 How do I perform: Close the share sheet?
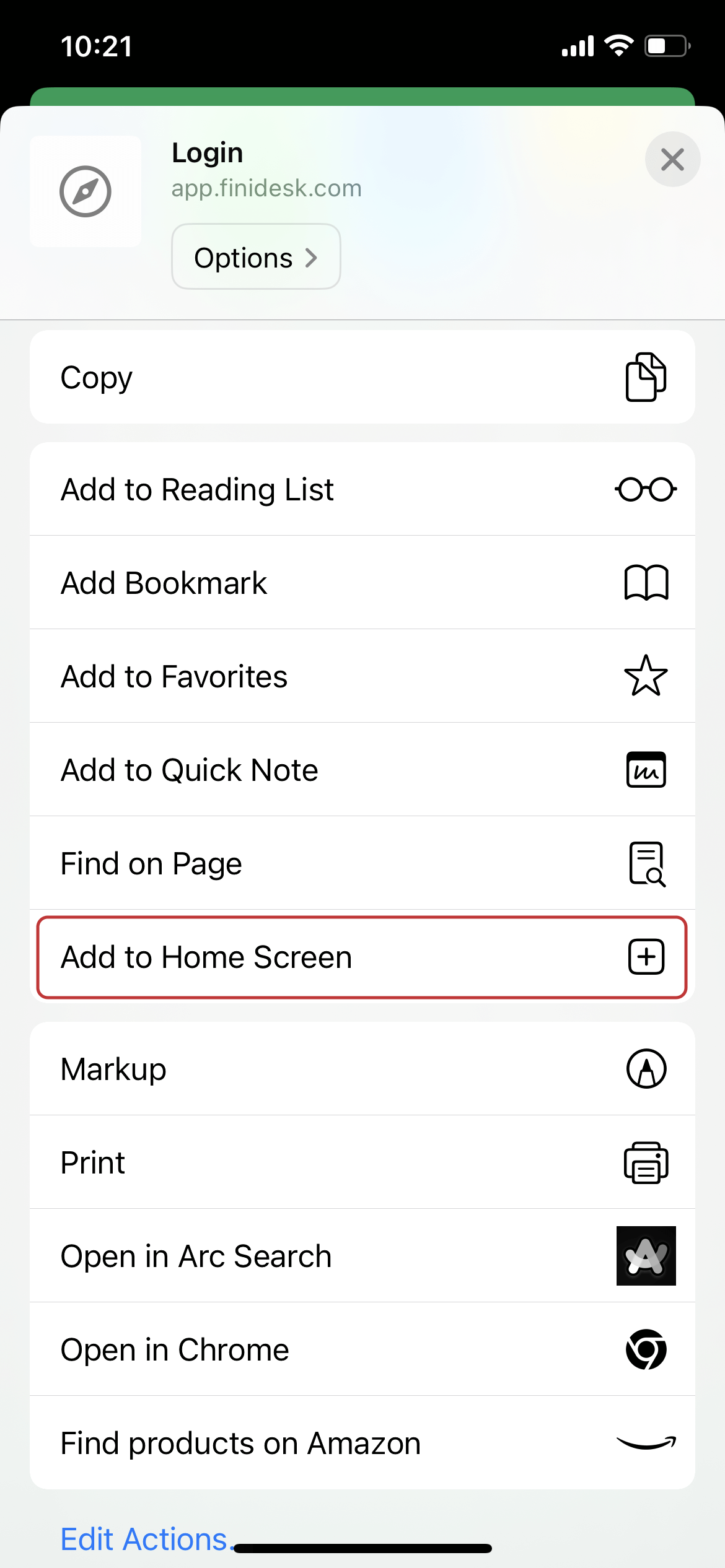672,159
